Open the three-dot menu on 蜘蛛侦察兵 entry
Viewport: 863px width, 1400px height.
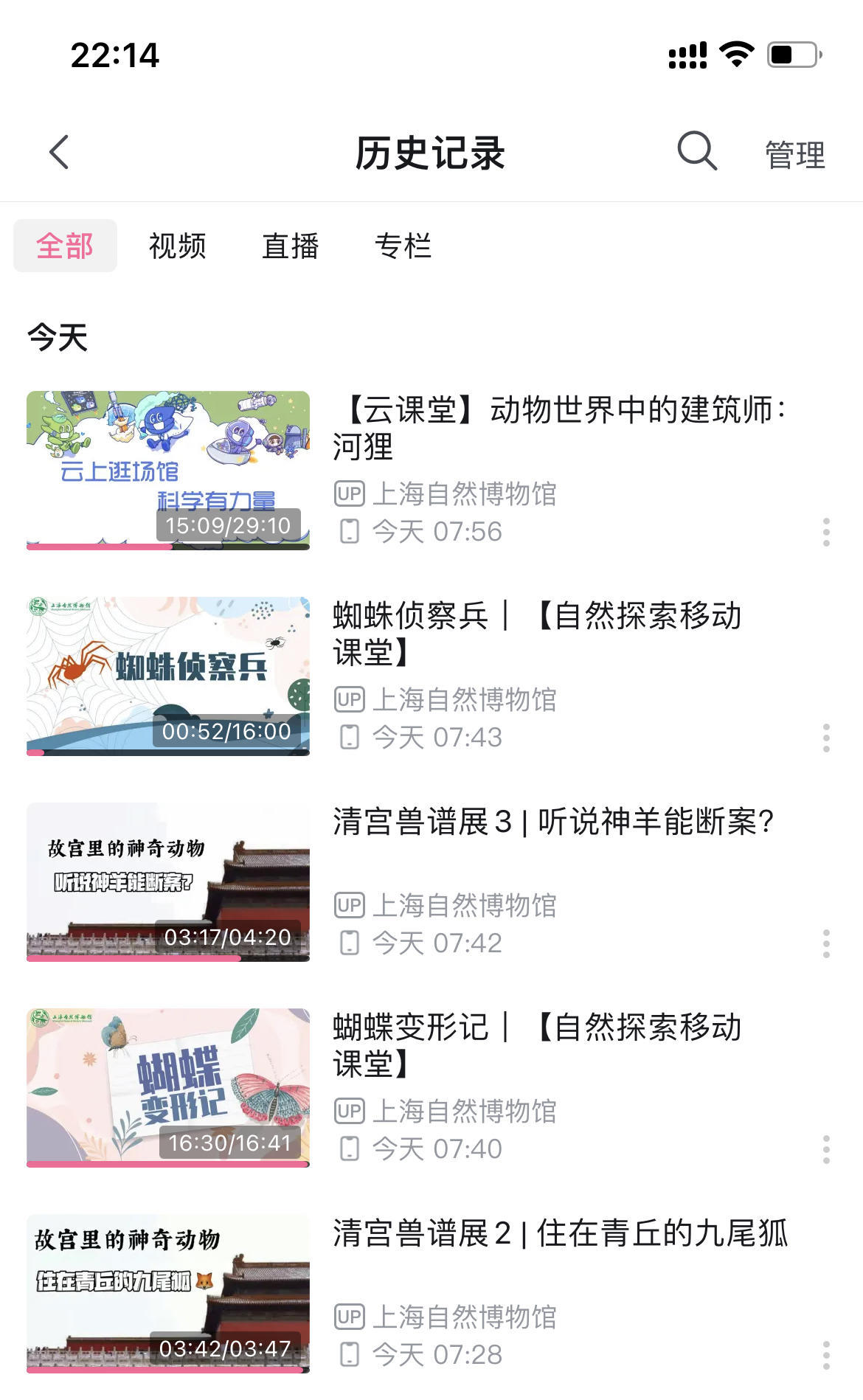click(825, 737)
